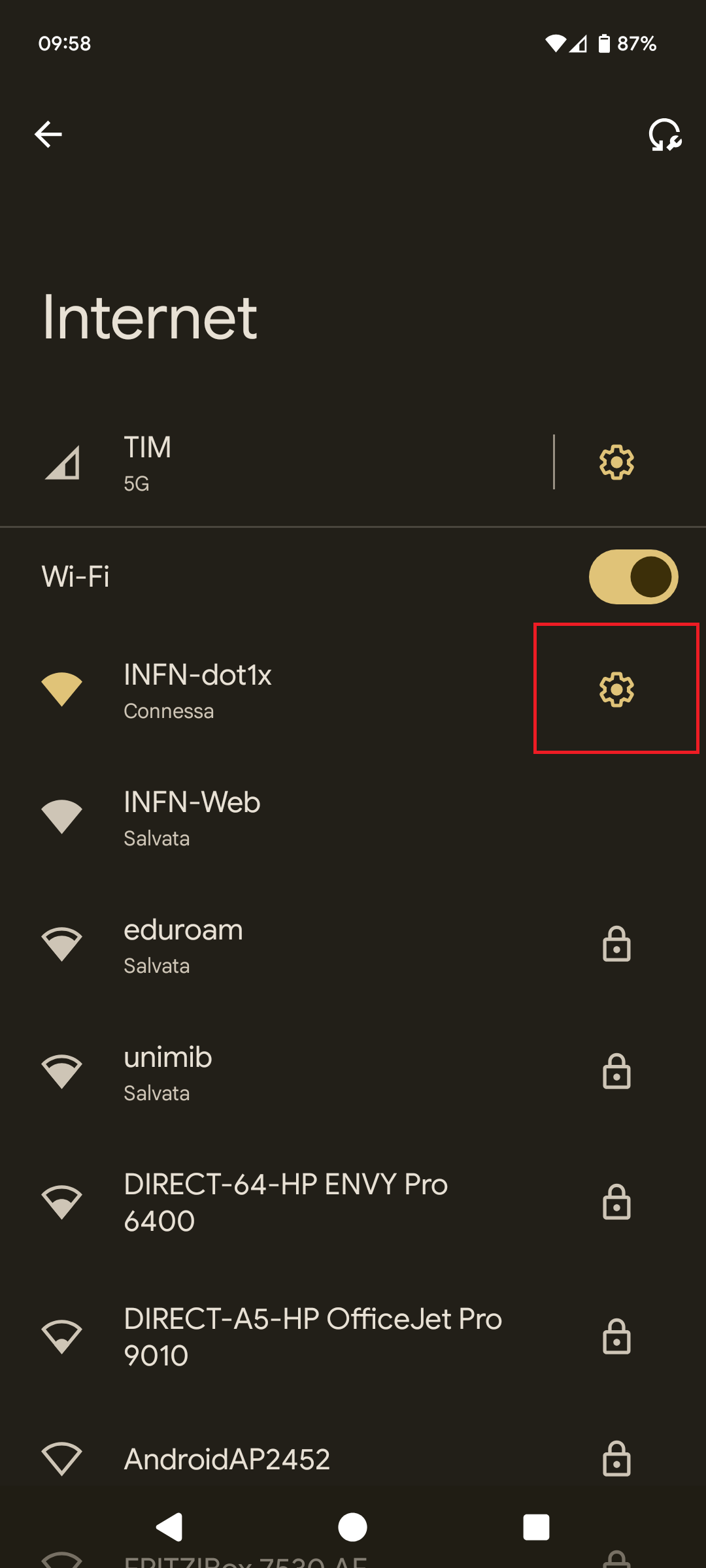Open recent apps overview
Image resolution: width=706 pixels, height=1568 pixels.
coord(536,1527)
